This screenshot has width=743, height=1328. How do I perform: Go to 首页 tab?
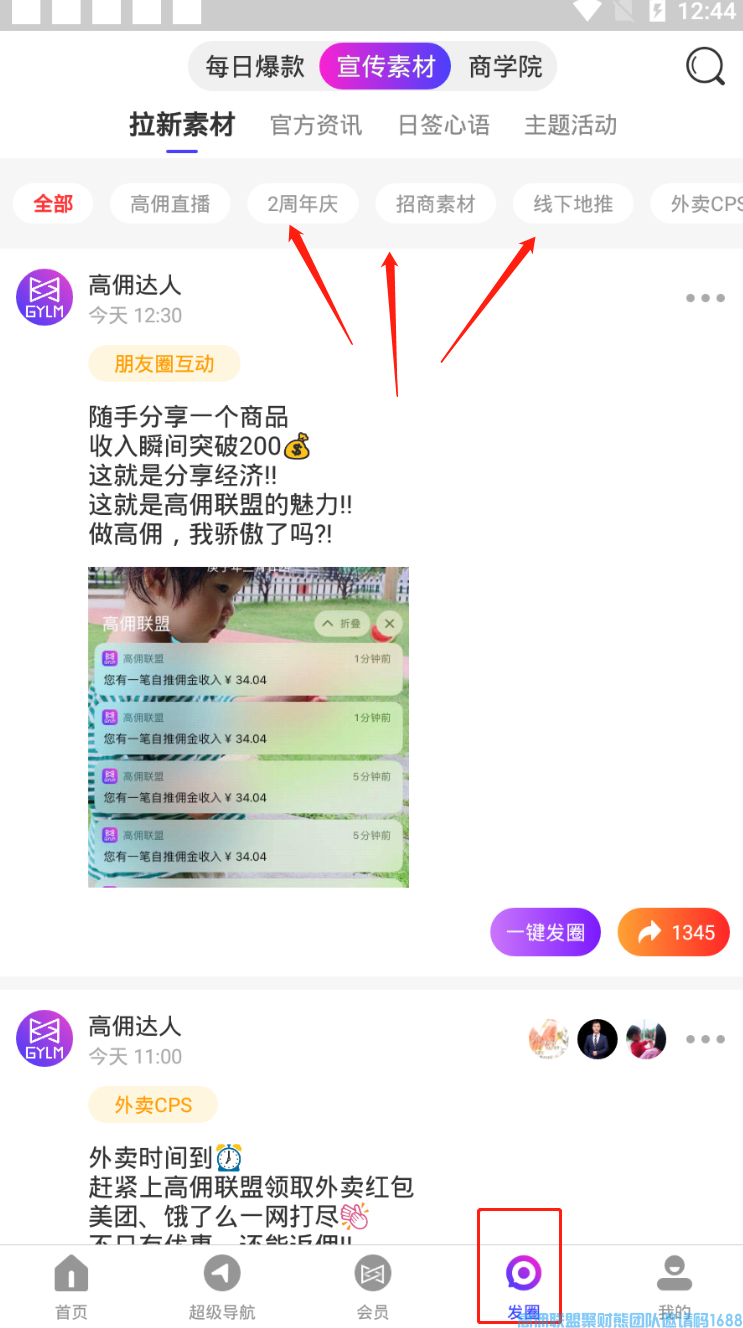click(71, 1287)
